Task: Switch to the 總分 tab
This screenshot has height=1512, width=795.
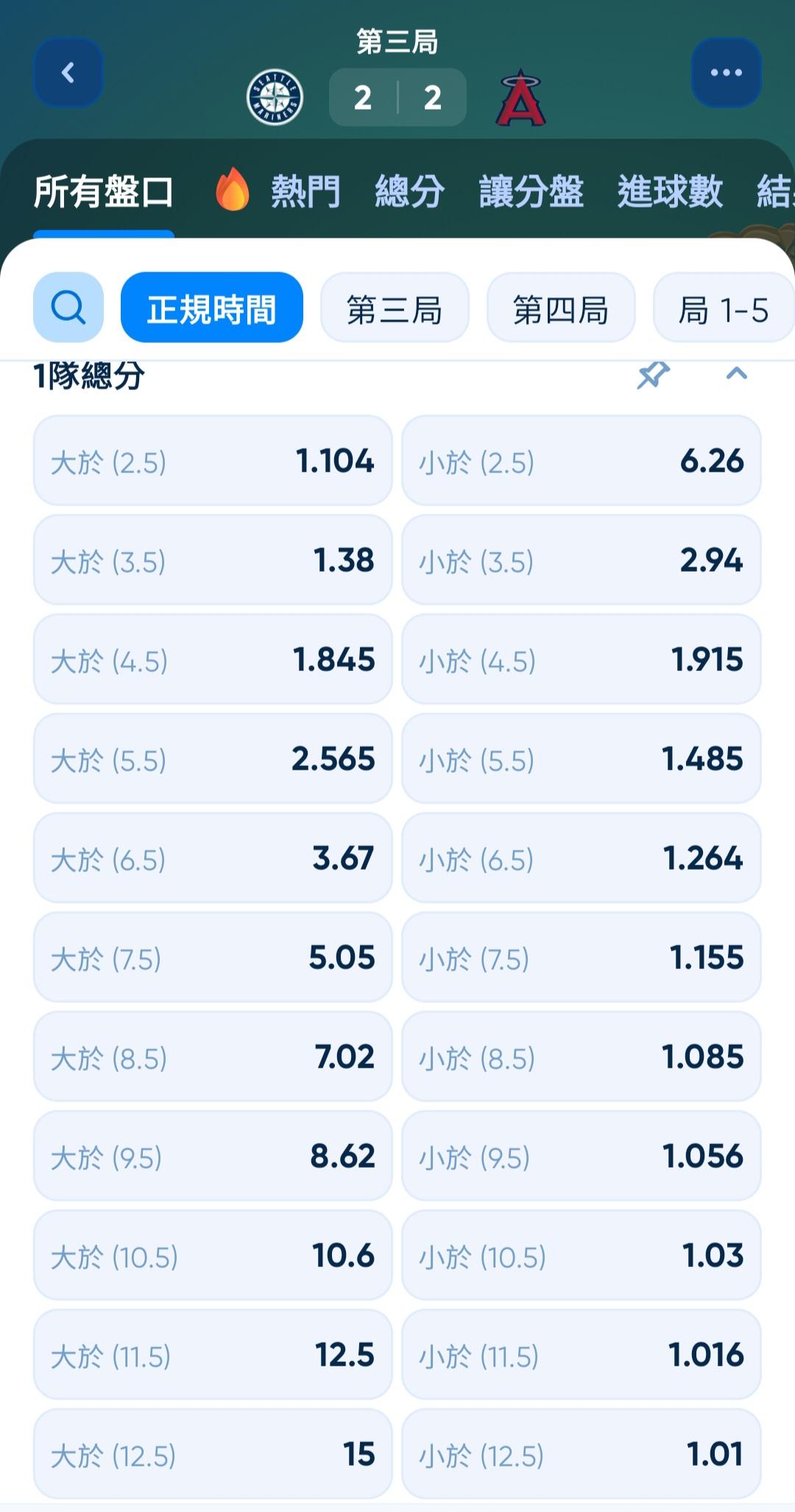Action: 409,191
